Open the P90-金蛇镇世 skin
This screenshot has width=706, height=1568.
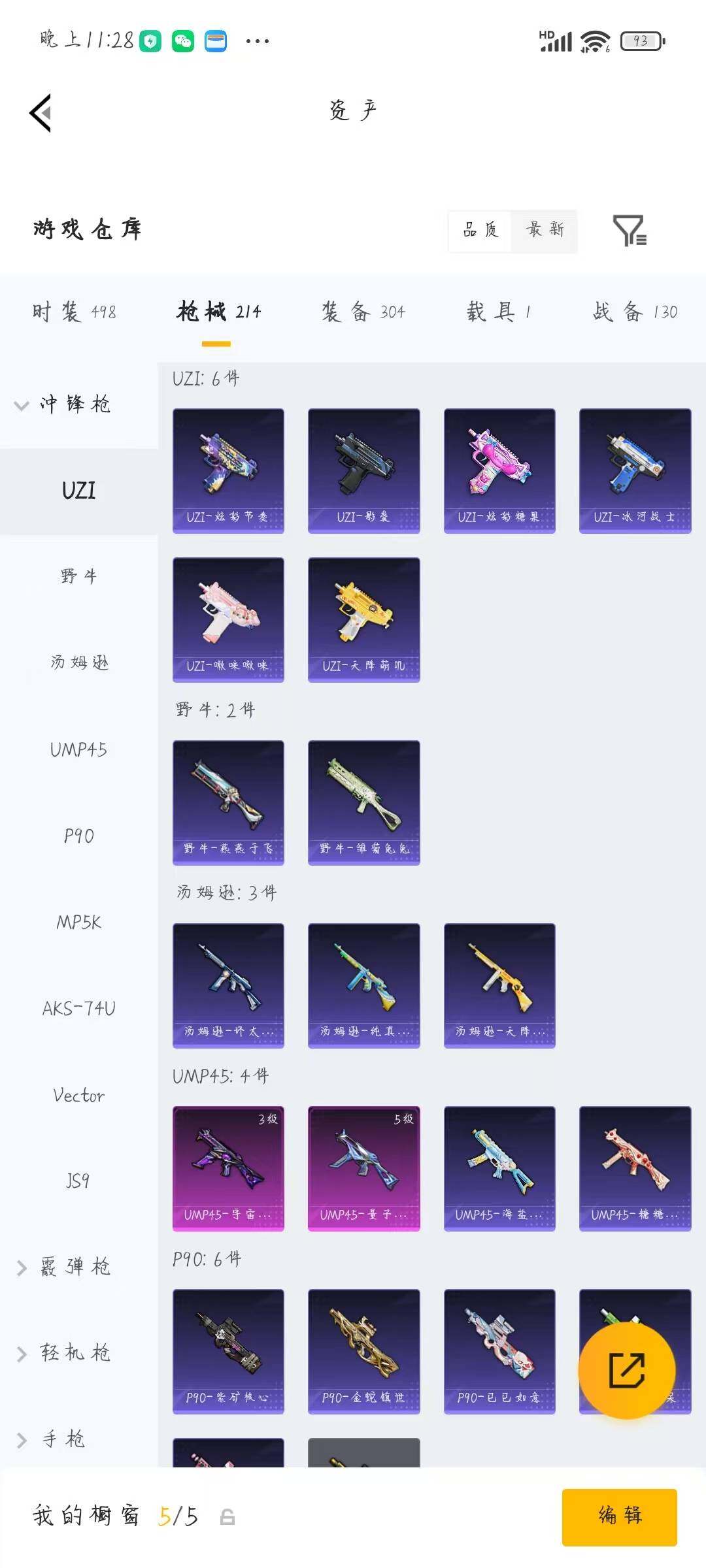[363, 1352]
